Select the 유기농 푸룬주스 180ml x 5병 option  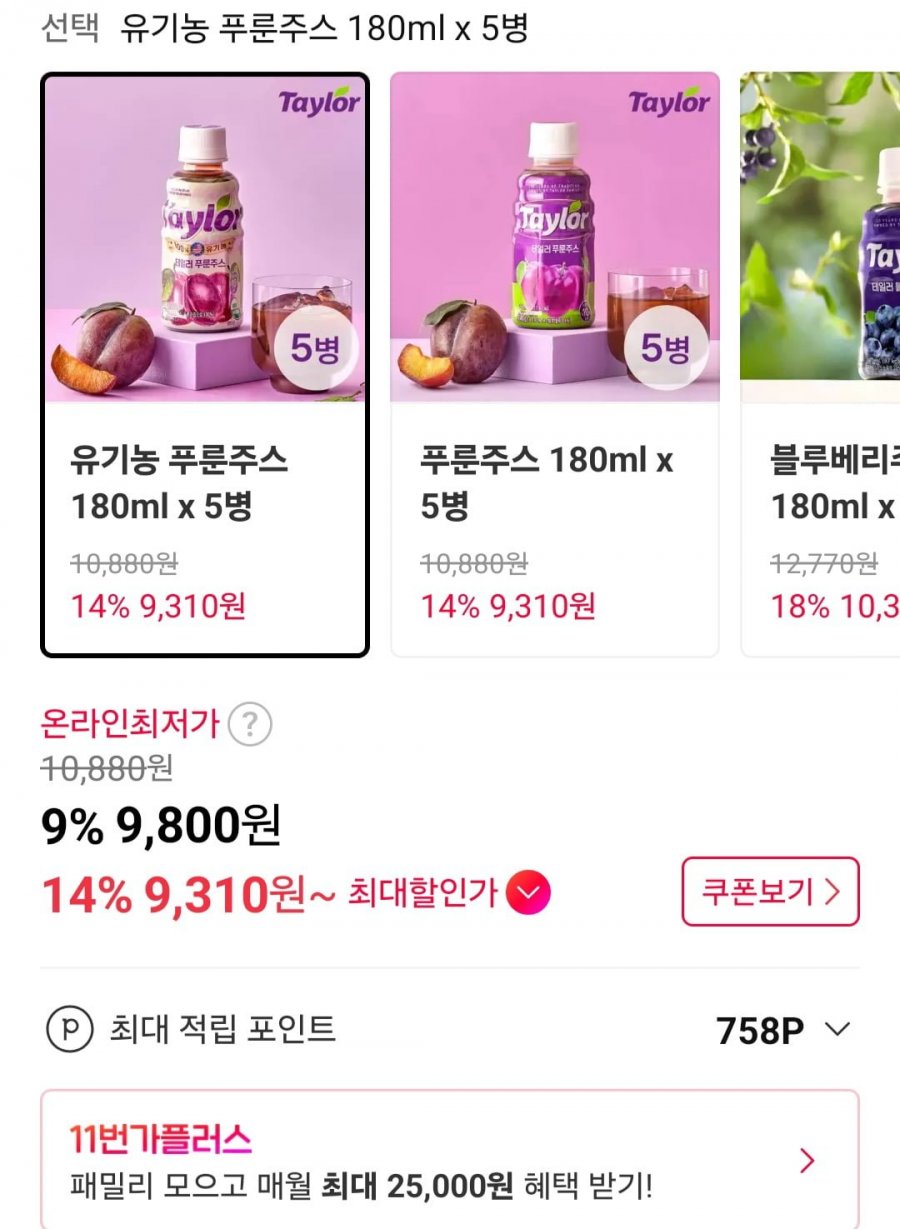point(205,365)
